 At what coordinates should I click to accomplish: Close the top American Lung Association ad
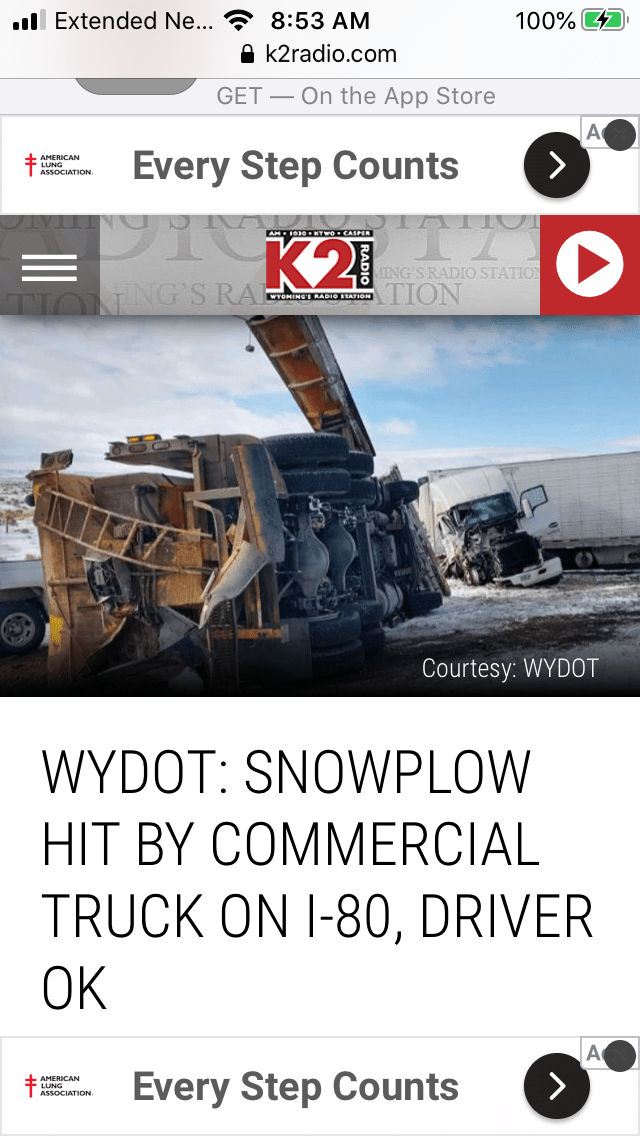(621, 134)
